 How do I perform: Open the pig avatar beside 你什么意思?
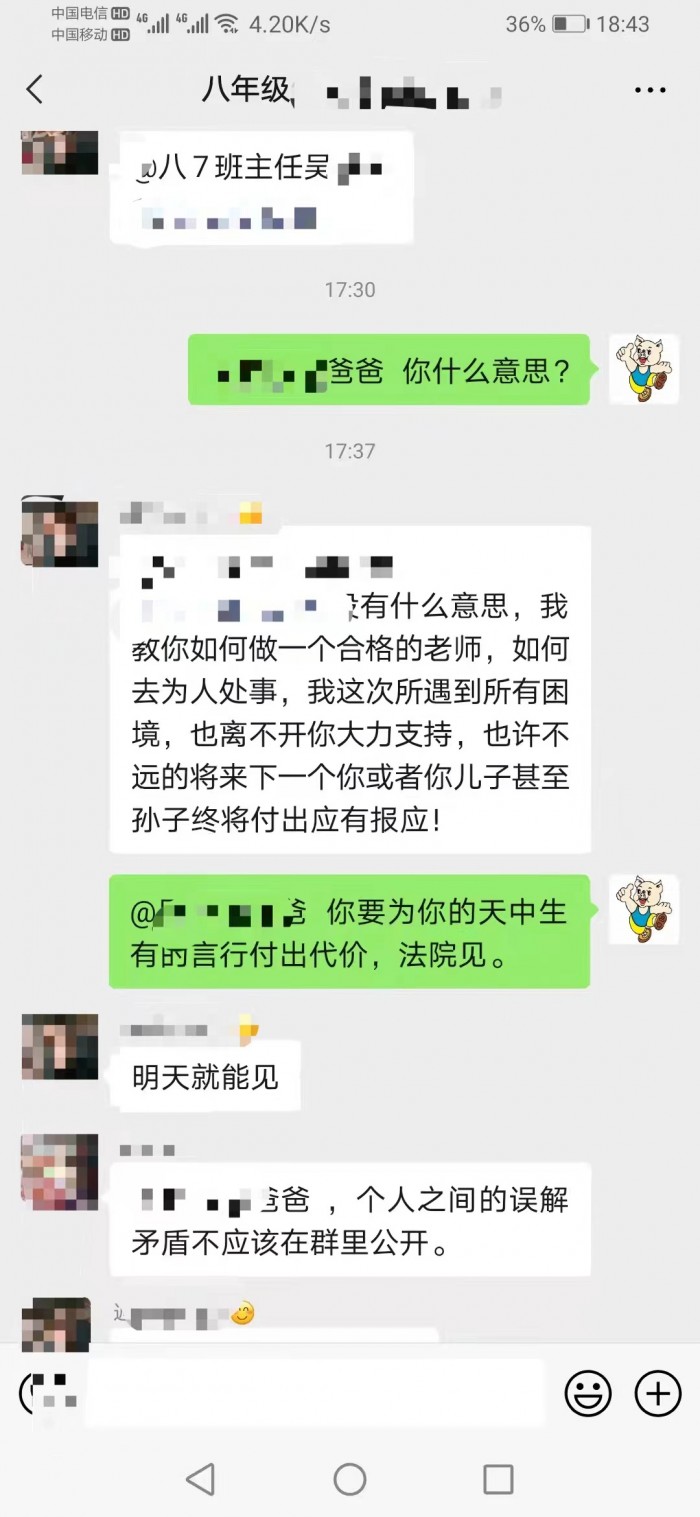[644, 369]
